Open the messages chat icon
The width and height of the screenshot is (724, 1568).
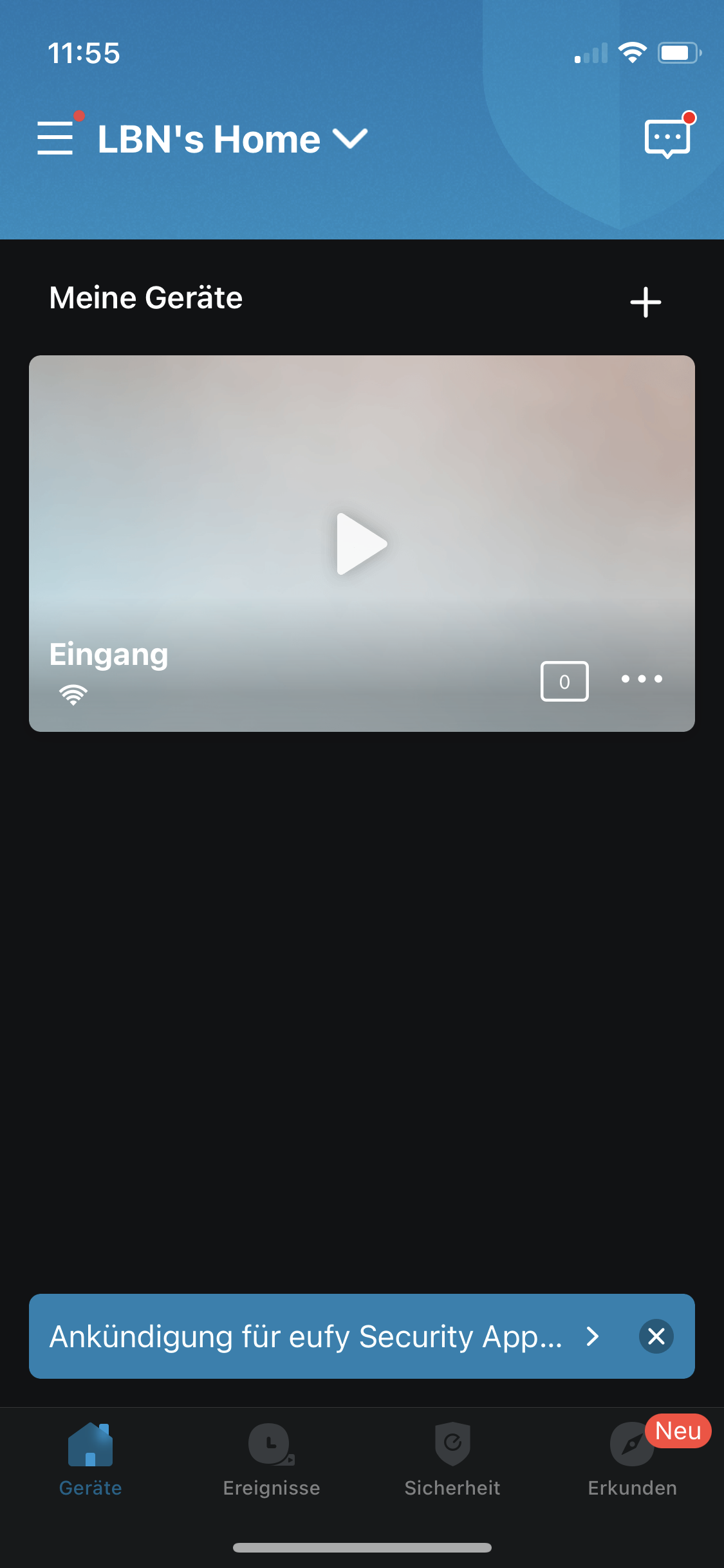[x=667, y=138]
